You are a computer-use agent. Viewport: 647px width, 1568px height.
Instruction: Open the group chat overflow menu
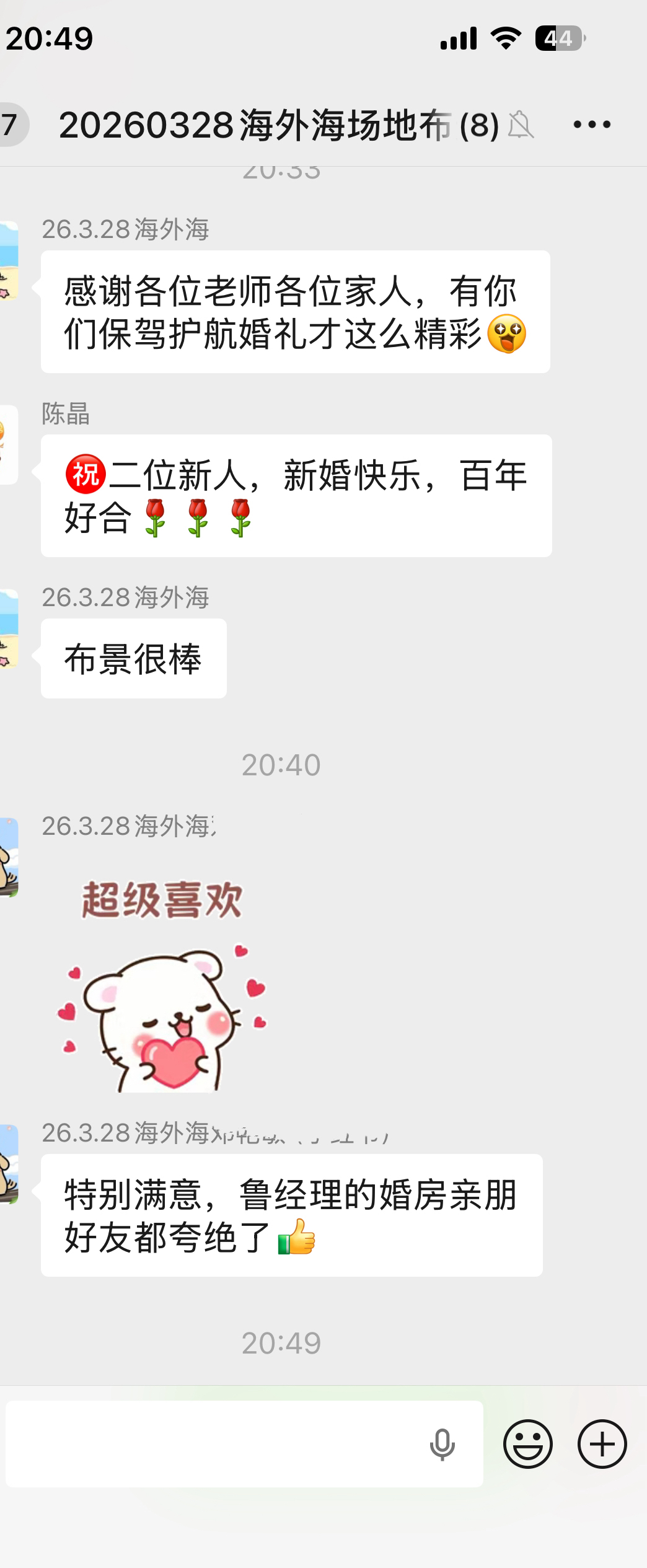point(592,125)
